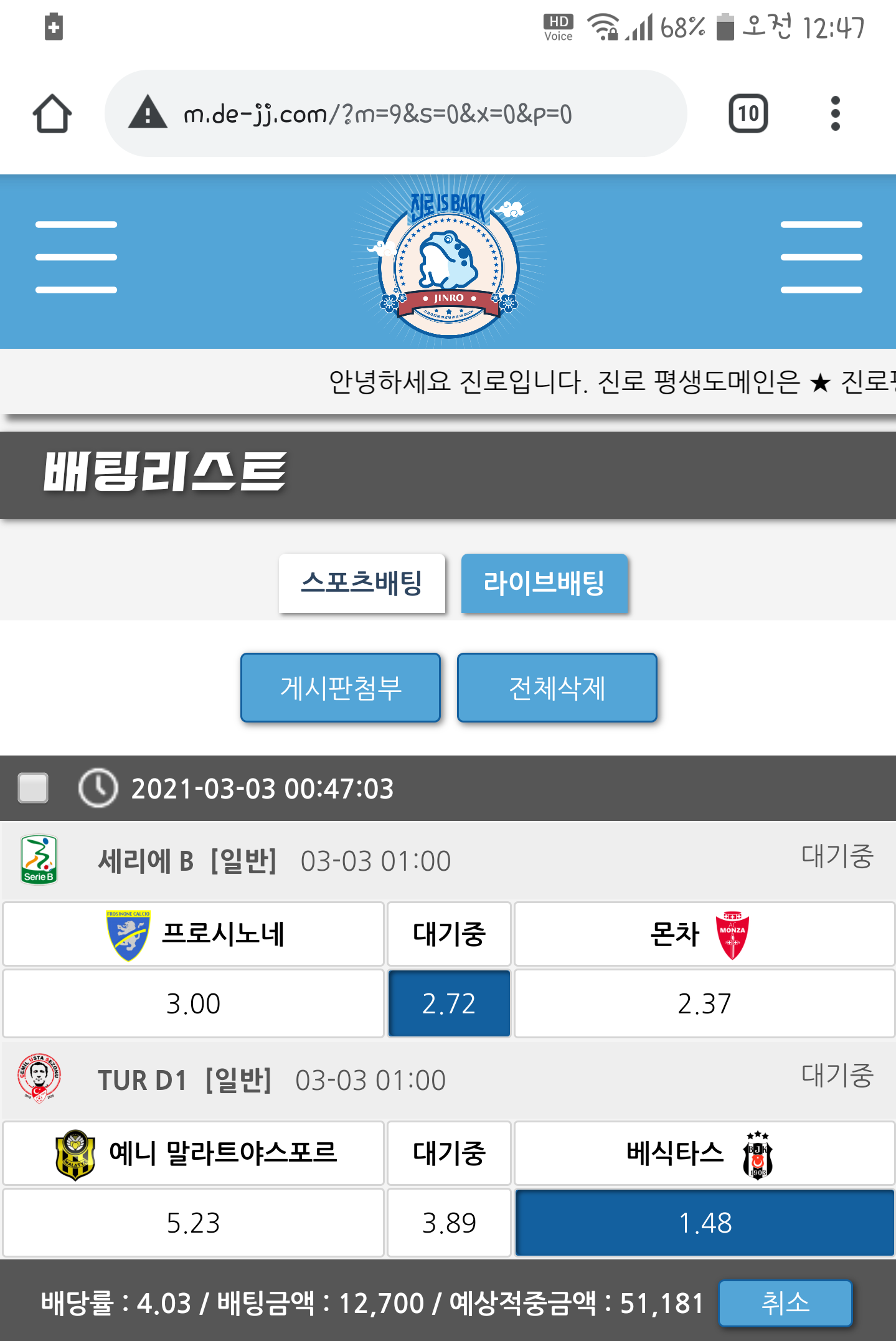Cancel the bet with 취소
The height and width of the screenshot is (1341, 896).
tap(785, 1303)
